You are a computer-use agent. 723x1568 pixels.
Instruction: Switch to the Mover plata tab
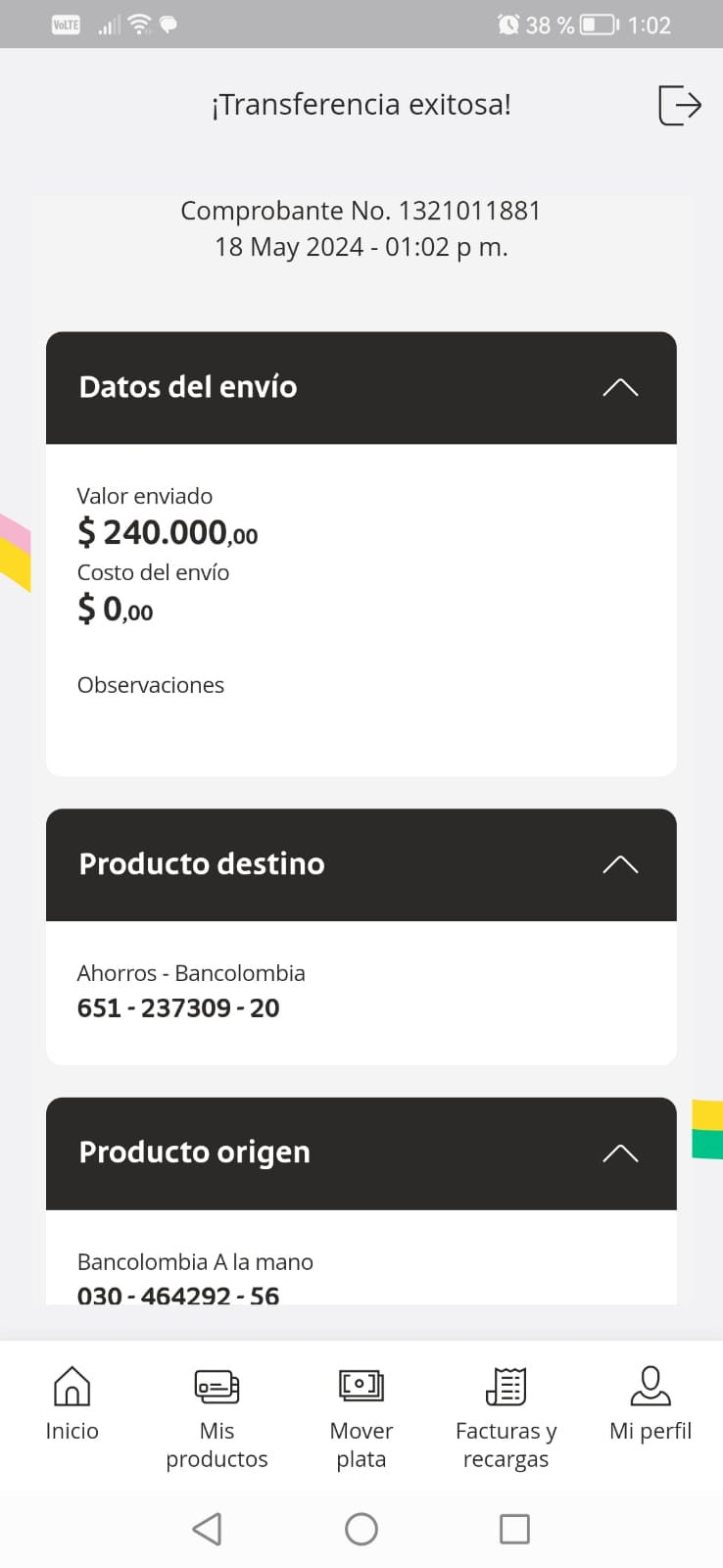tap(361, 1417)
